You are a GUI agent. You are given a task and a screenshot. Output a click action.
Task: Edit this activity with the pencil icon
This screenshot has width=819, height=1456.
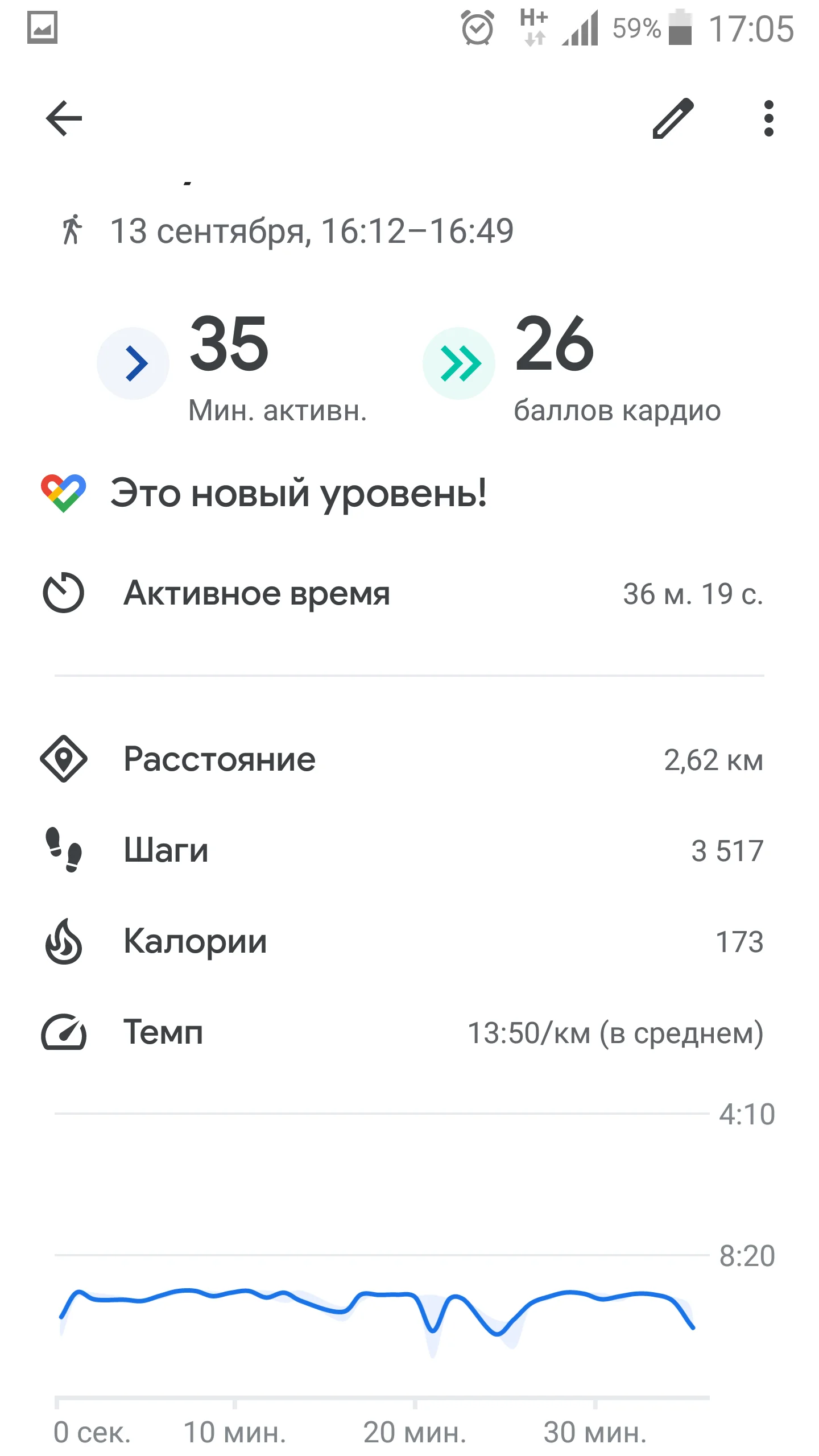tap(673, 118)
